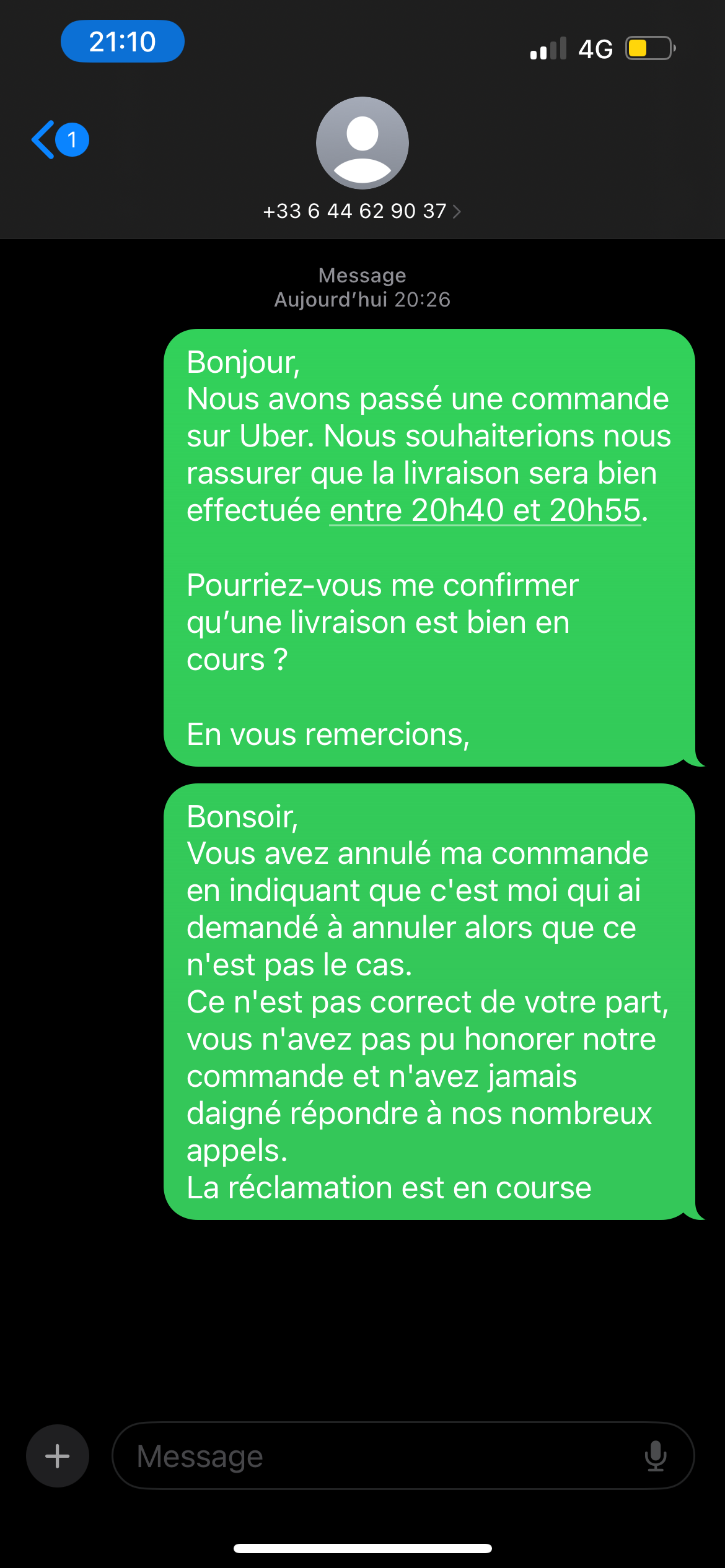Focus the Message text field
Screen dimensions: 725x1568
[372, 1456]
